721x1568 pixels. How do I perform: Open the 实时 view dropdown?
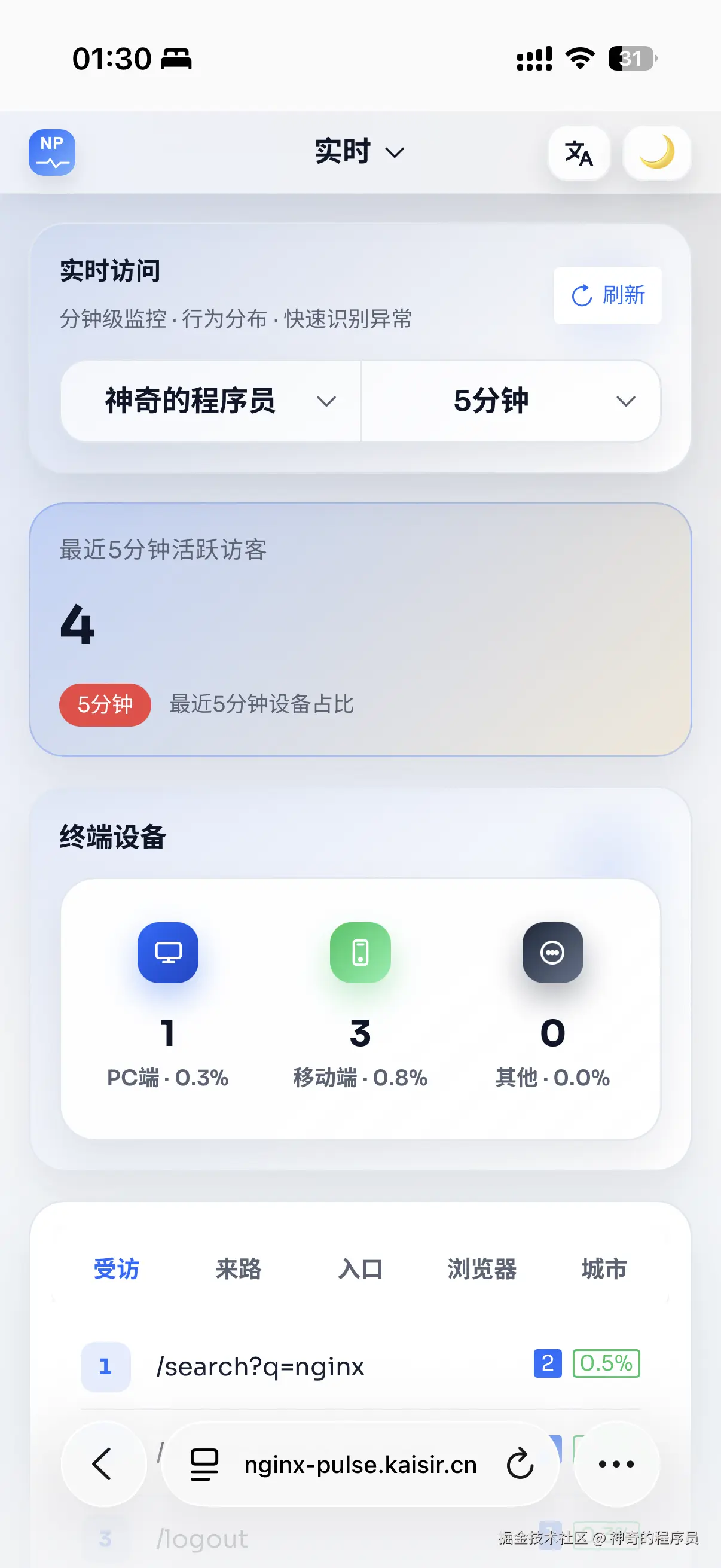(x=359, y=152)
